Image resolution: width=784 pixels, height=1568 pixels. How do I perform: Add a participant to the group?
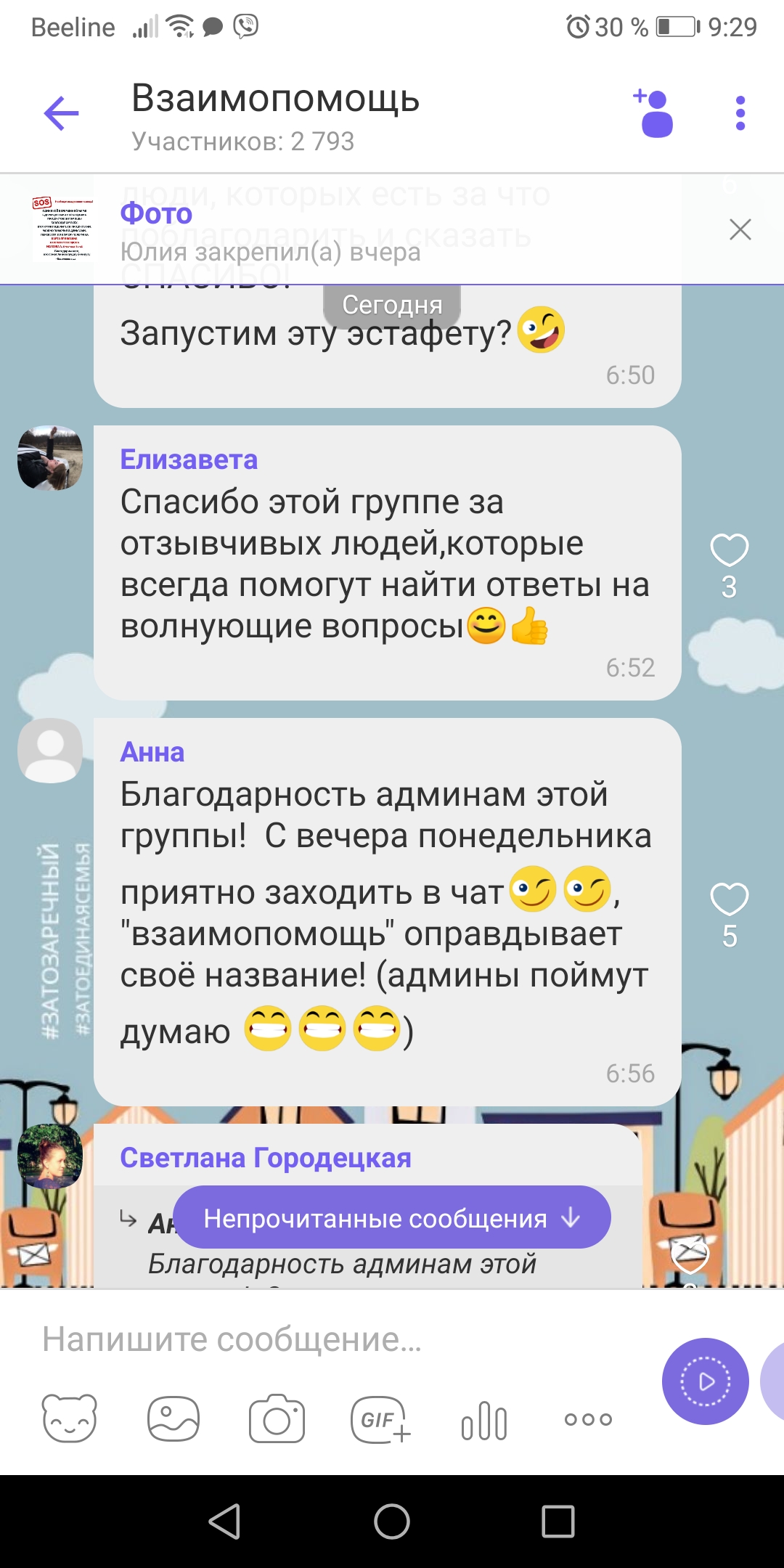(x=655, y=114)
